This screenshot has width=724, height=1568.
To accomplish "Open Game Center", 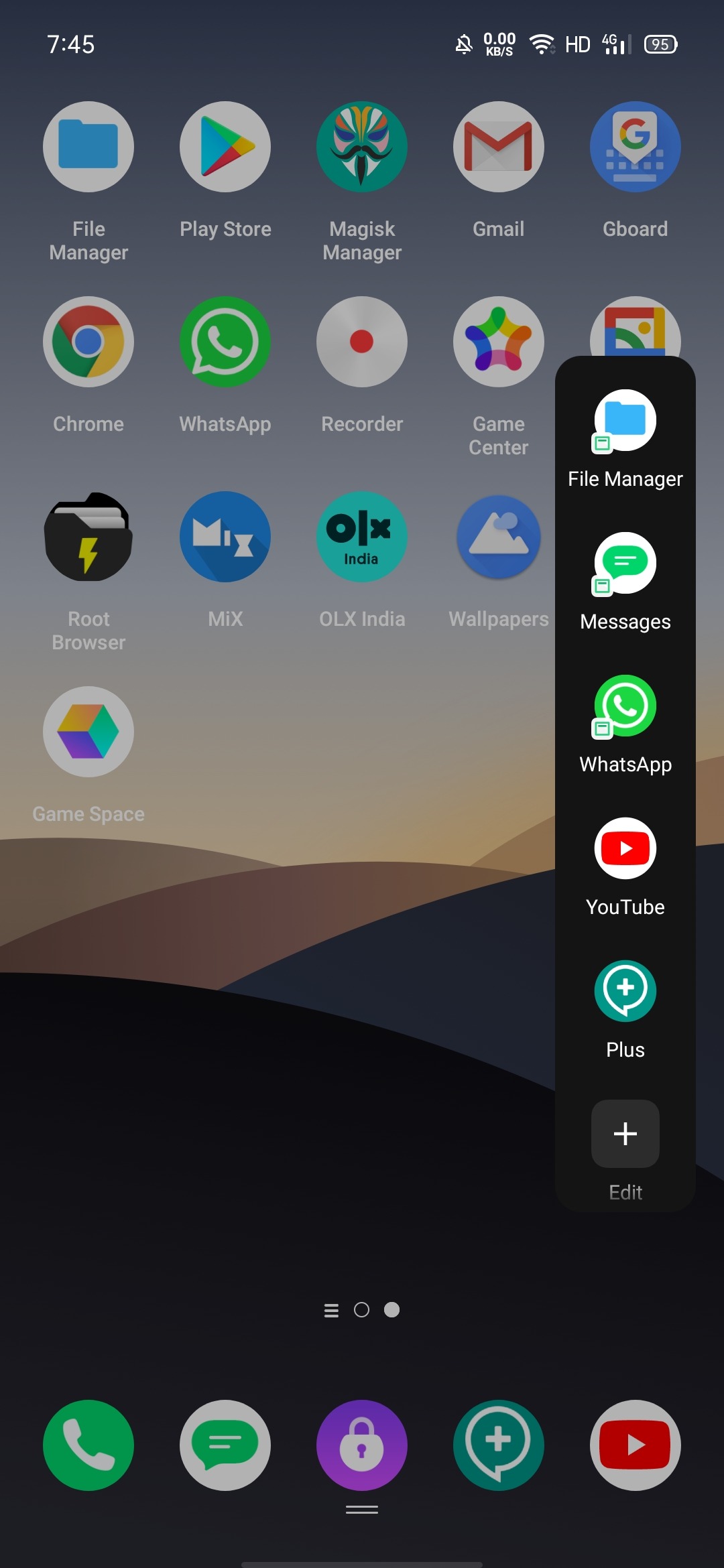I will point(499,342).
